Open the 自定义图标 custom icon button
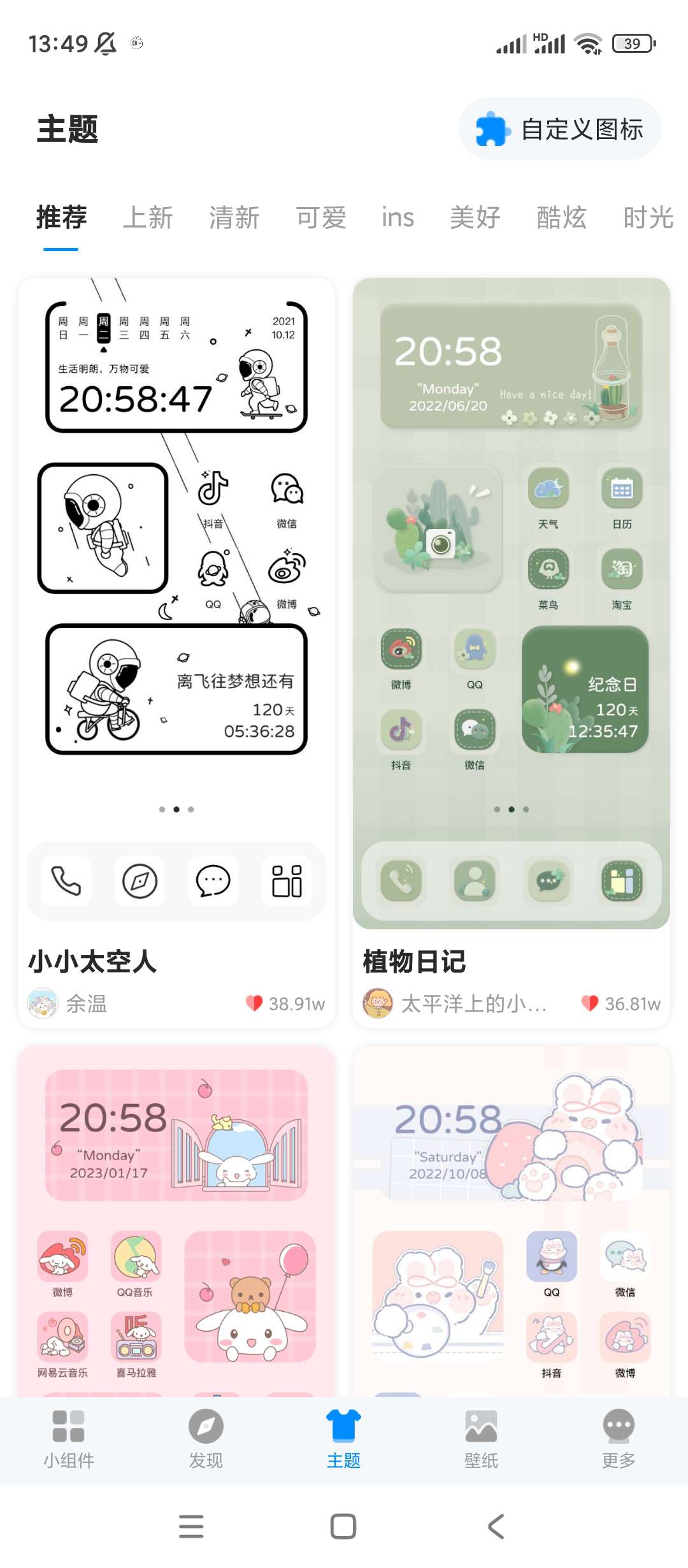The width and height of the screenshot is (688, 1568). pos(560,129)
